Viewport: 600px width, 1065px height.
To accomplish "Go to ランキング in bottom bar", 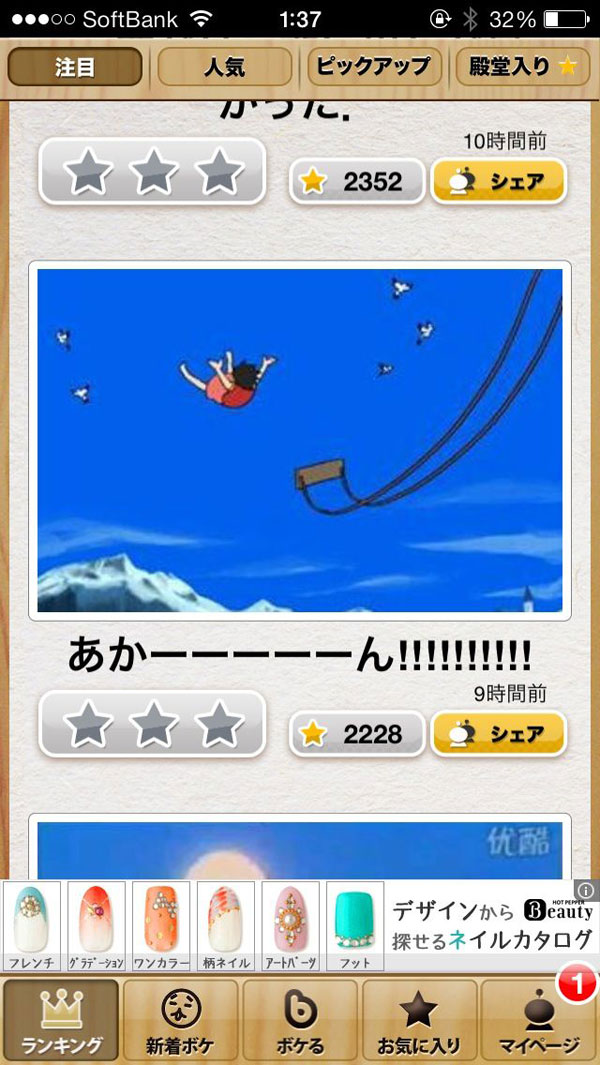I will [62, 1020].
